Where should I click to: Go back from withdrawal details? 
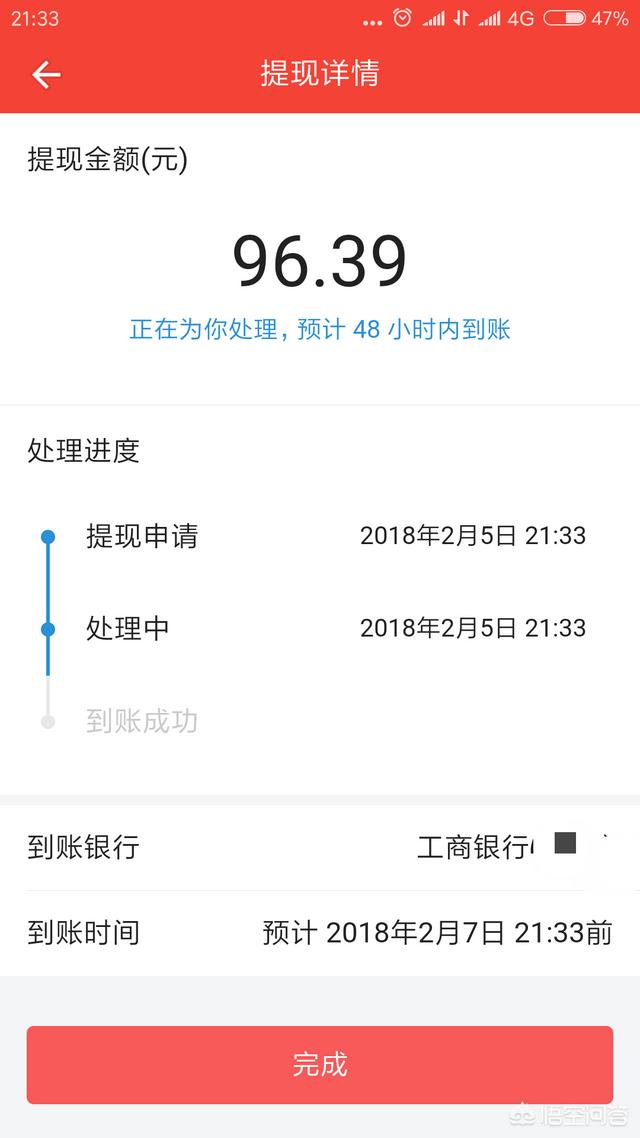[x=46, y=75]
